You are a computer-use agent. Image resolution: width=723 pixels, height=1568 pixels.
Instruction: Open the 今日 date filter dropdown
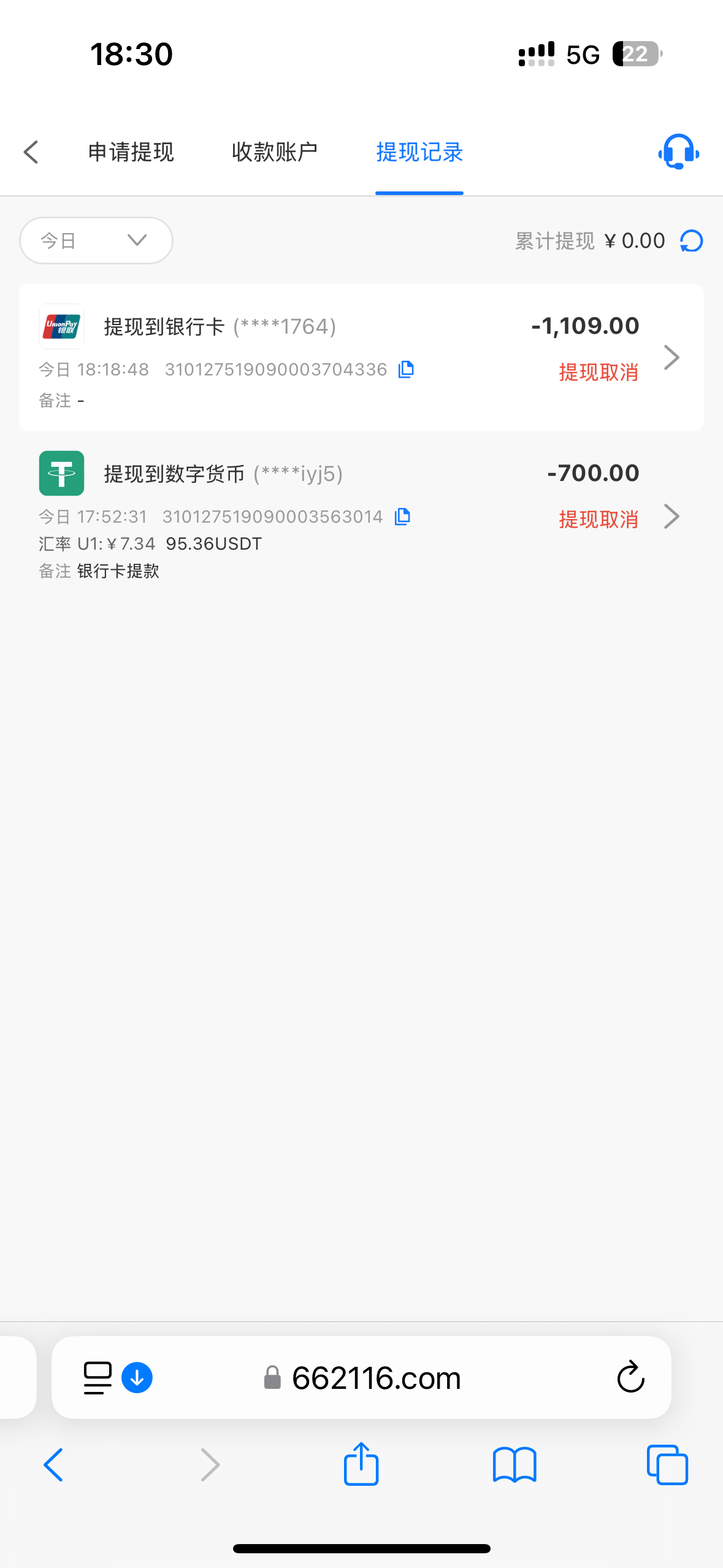96,240
